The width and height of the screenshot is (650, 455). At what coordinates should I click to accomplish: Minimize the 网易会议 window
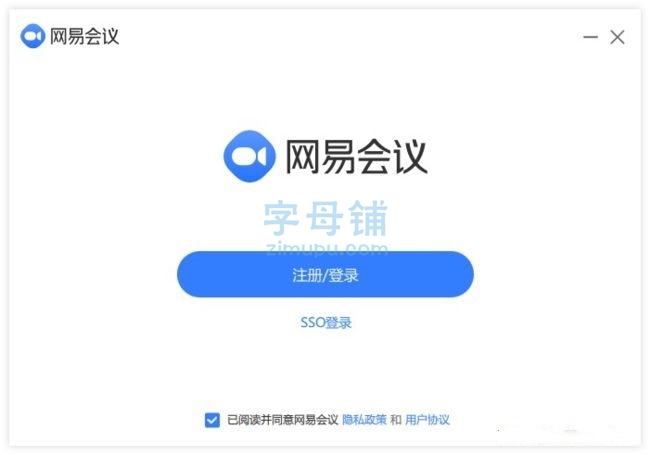pos(590,37)
